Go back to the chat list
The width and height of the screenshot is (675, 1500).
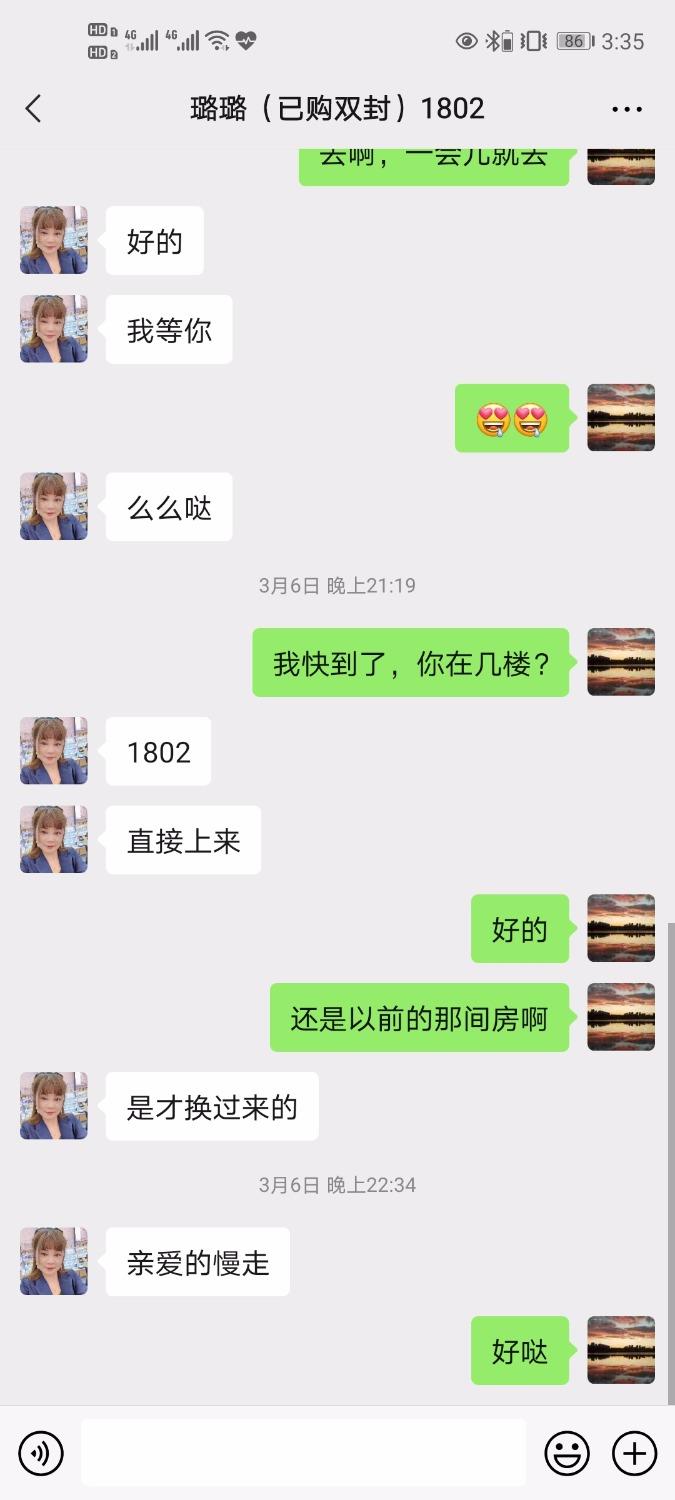point(33,108)
